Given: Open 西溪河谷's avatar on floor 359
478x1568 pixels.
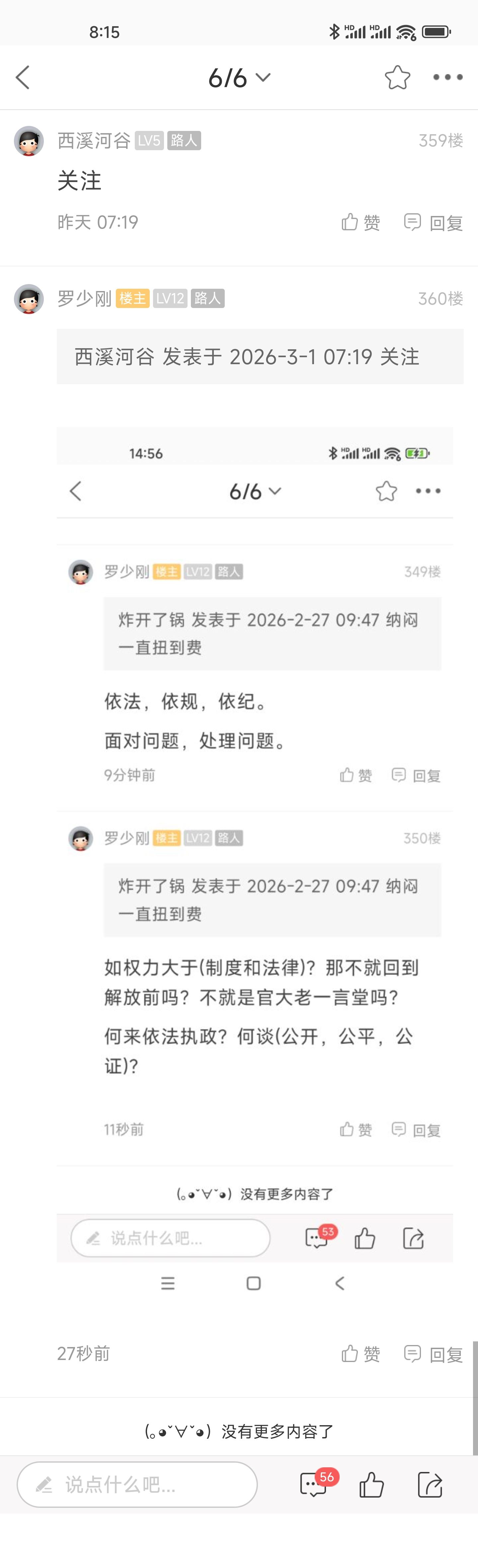Looking at the screenshot, I should coord(29,141).
